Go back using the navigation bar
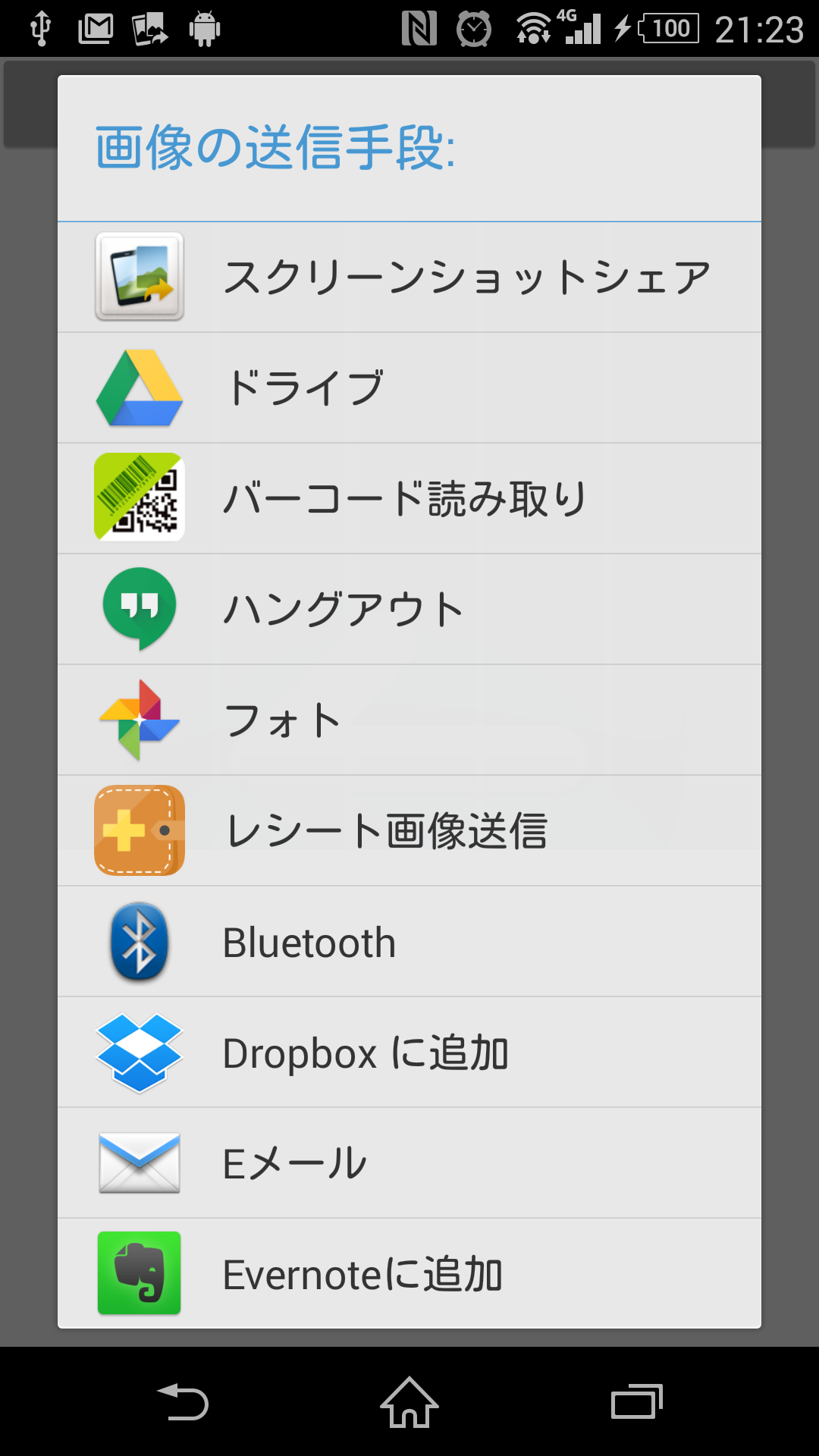 182,1402
